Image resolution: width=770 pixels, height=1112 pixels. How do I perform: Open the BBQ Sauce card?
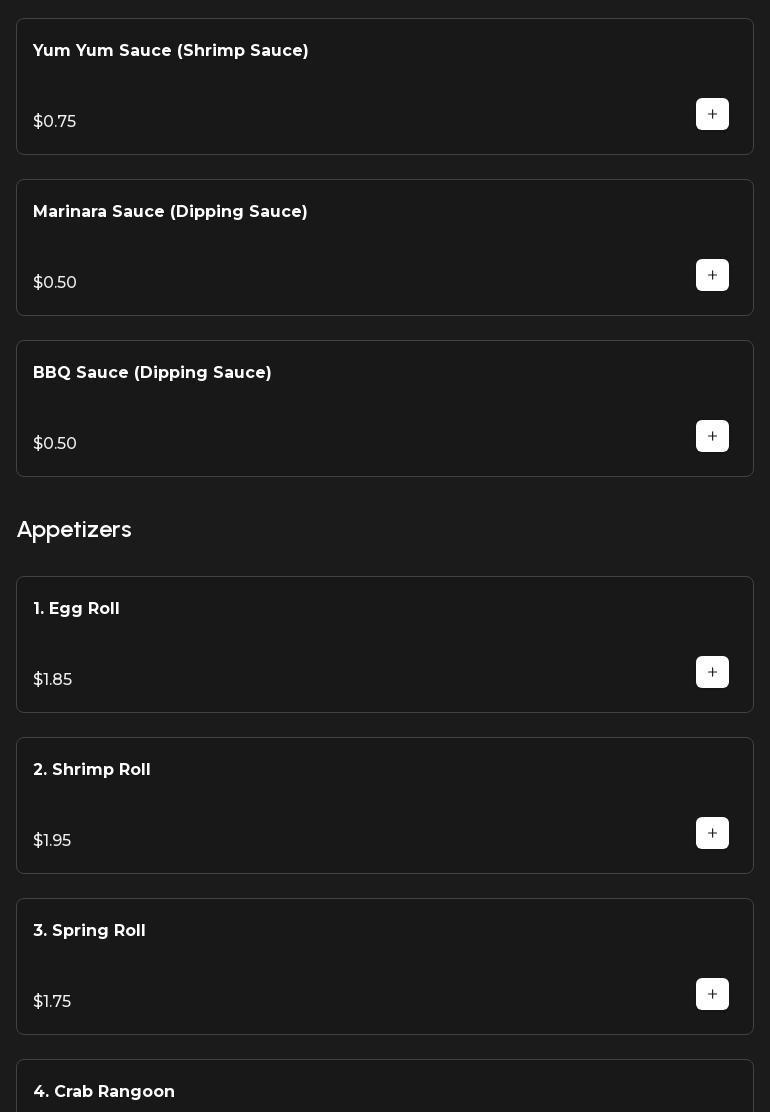point(300,408)
